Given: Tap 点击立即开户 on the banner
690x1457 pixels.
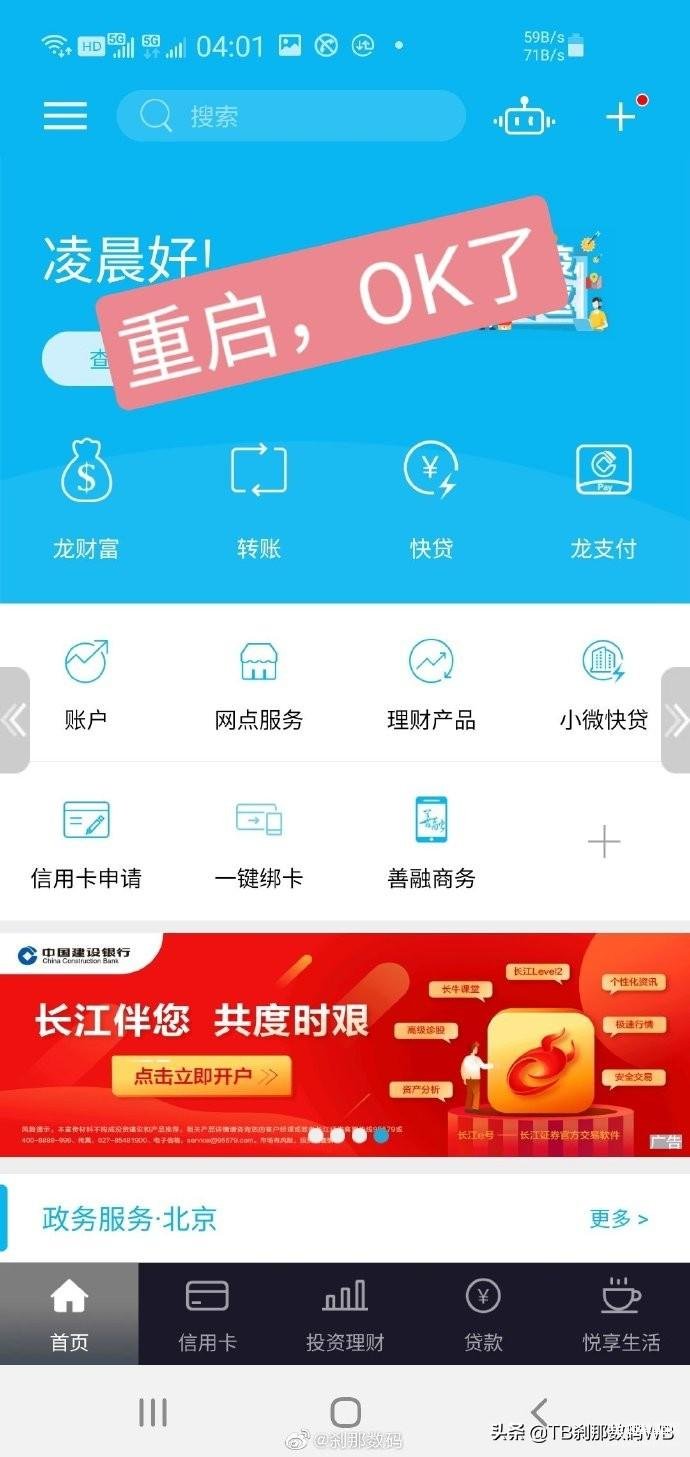Looking at the screenshot, I should tap(201, 1076).
